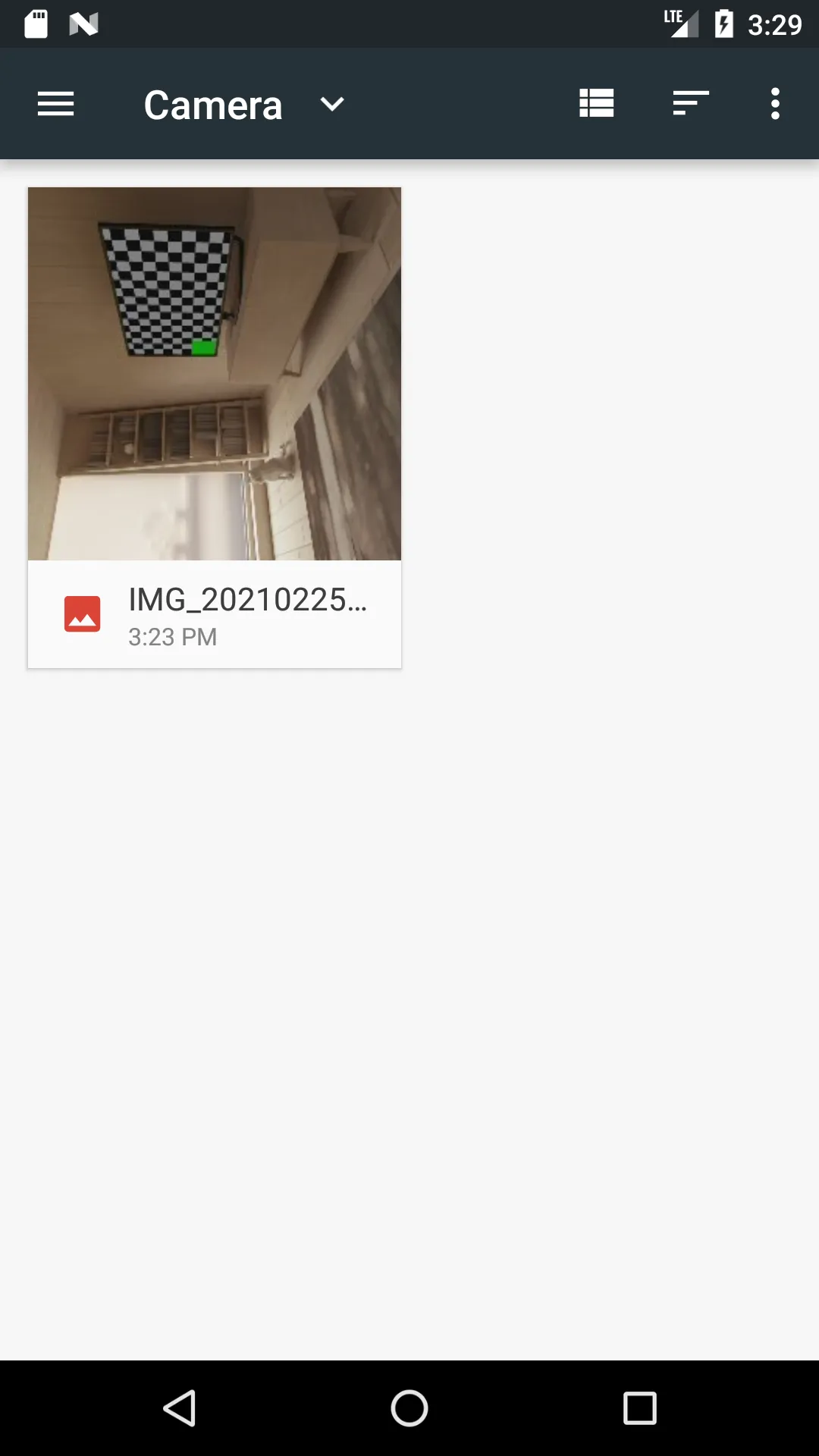This screenshot has height=1456, width=819.
Task: Open the IMG_20210225 photo
Action: coord(215,375)
